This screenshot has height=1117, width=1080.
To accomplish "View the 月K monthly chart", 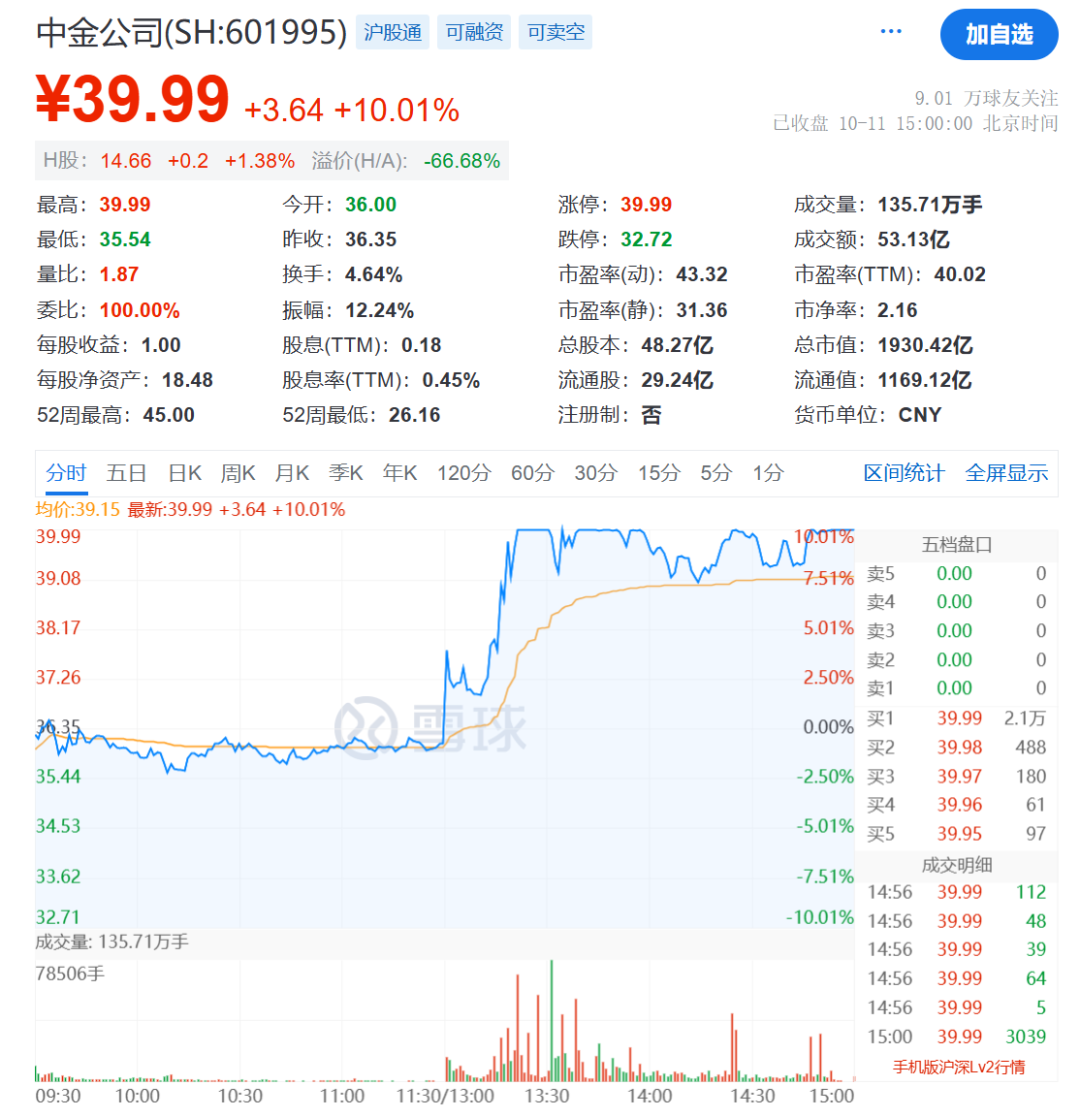I will pos(293,473).
